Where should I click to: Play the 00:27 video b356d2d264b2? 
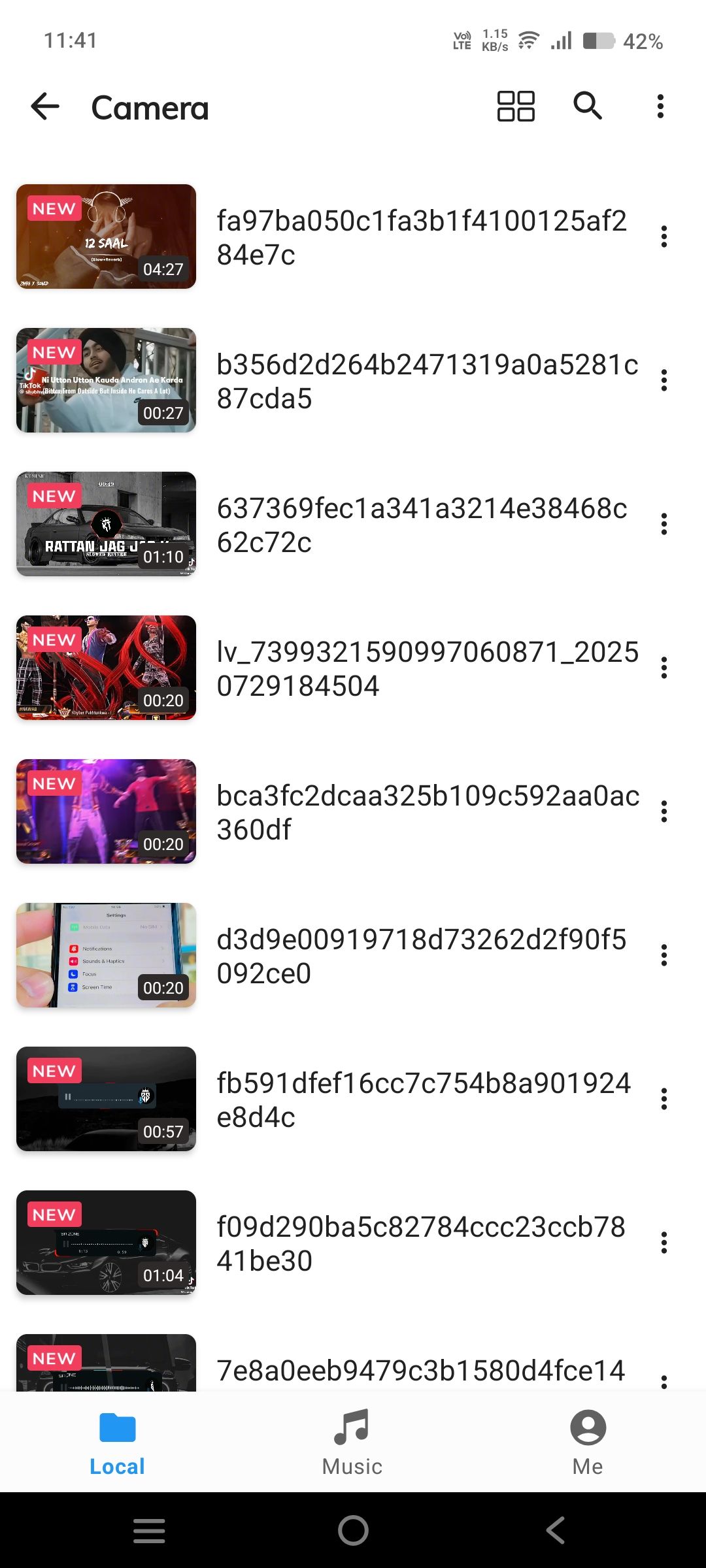coord(107,380)
